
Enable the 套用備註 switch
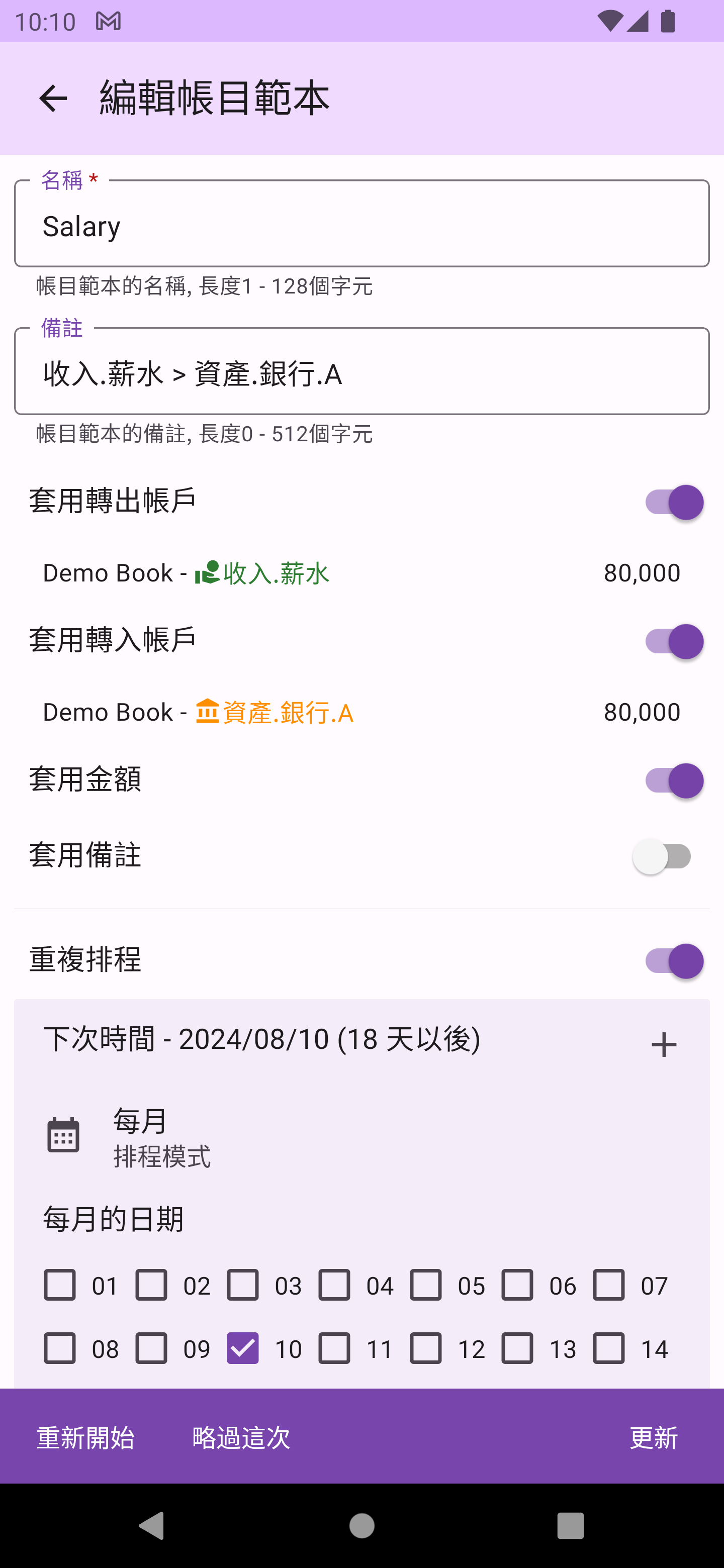[x=663, y=856]
